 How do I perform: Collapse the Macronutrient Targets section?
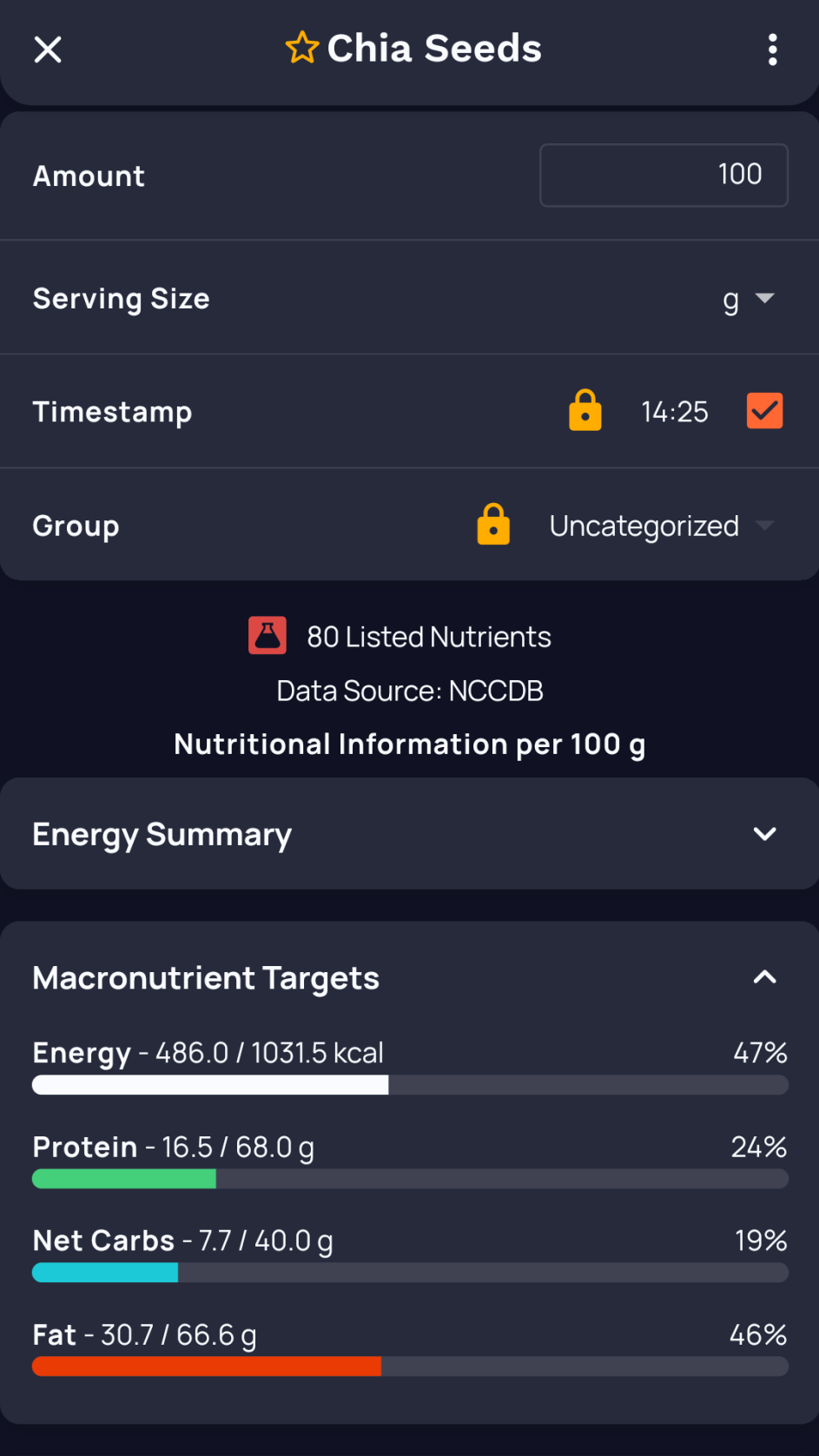tap(764, 977)
